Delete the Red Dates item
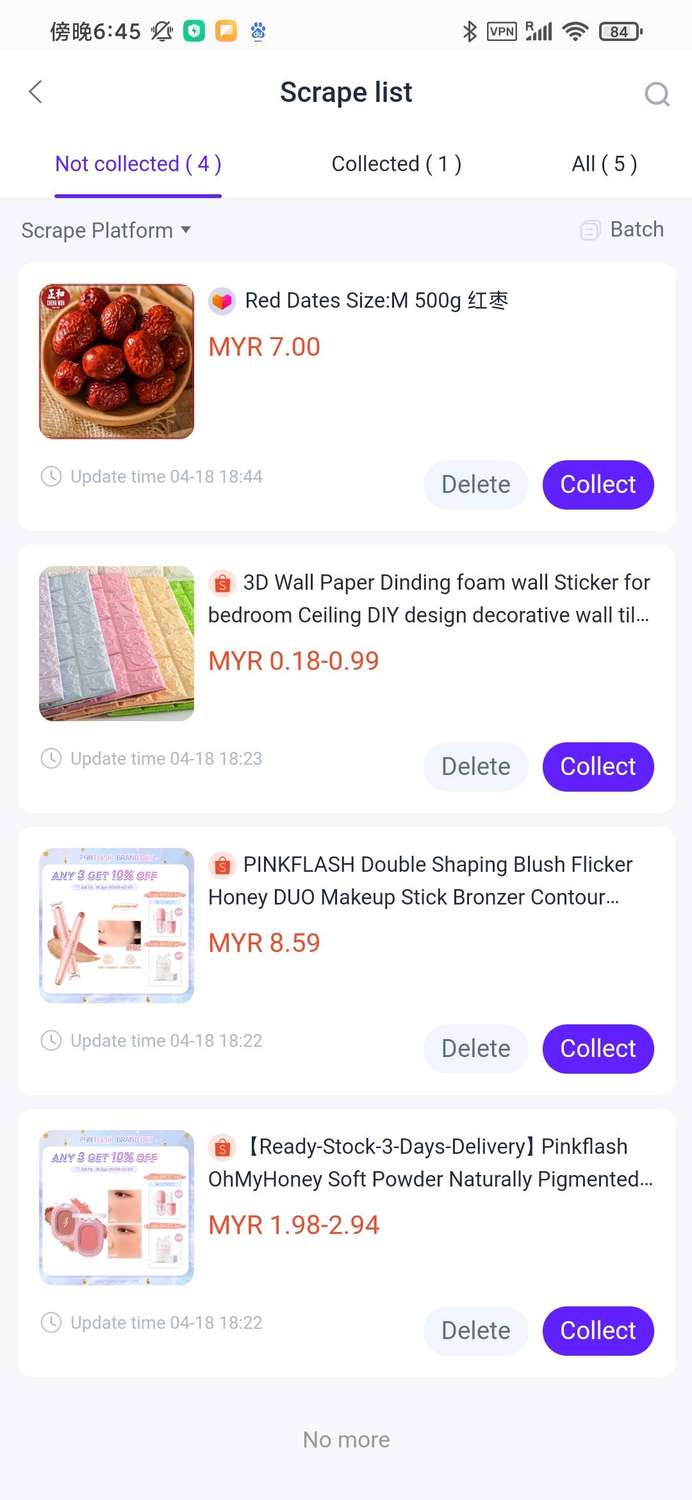Screen dimensions: 692x1500 pos(476,485)
